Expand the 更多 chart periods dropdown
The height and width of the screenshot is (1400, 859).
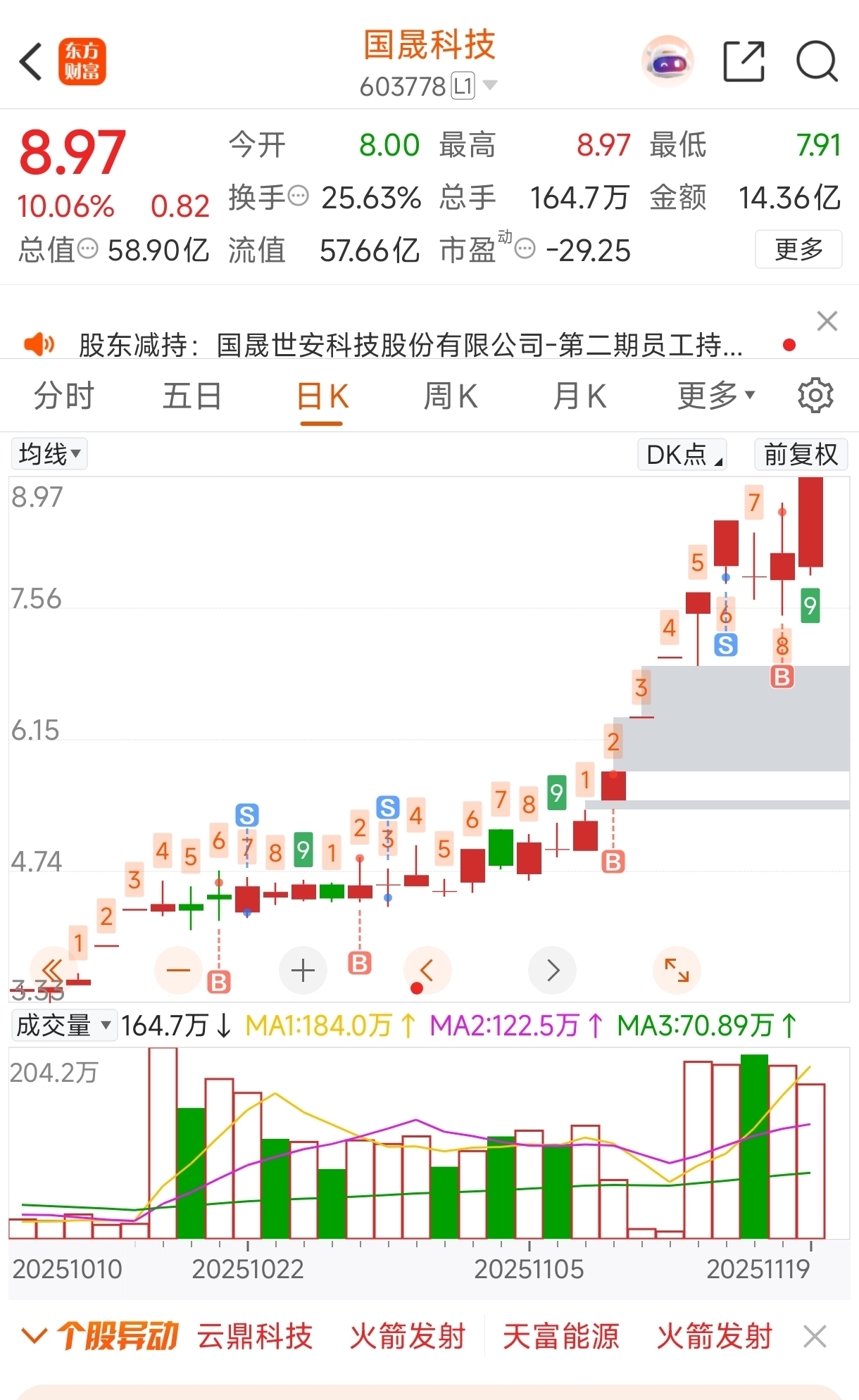pos(715,396)
